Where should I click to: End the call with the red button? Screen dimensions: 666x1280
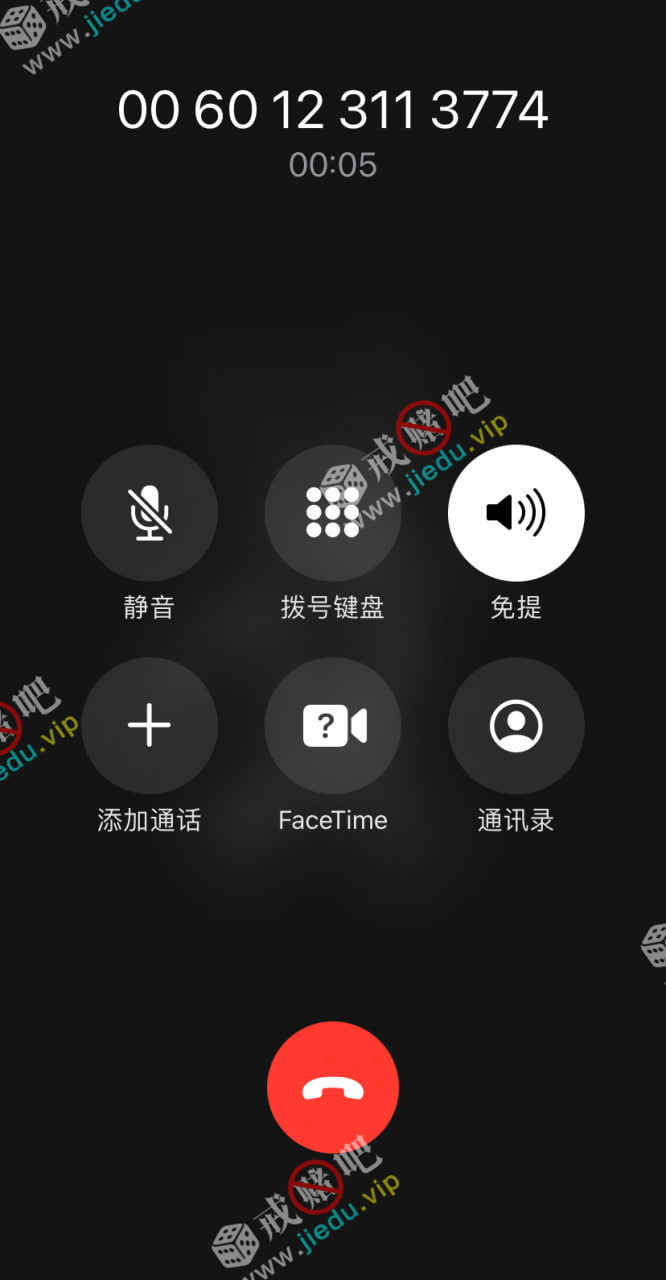point(333,1087)
